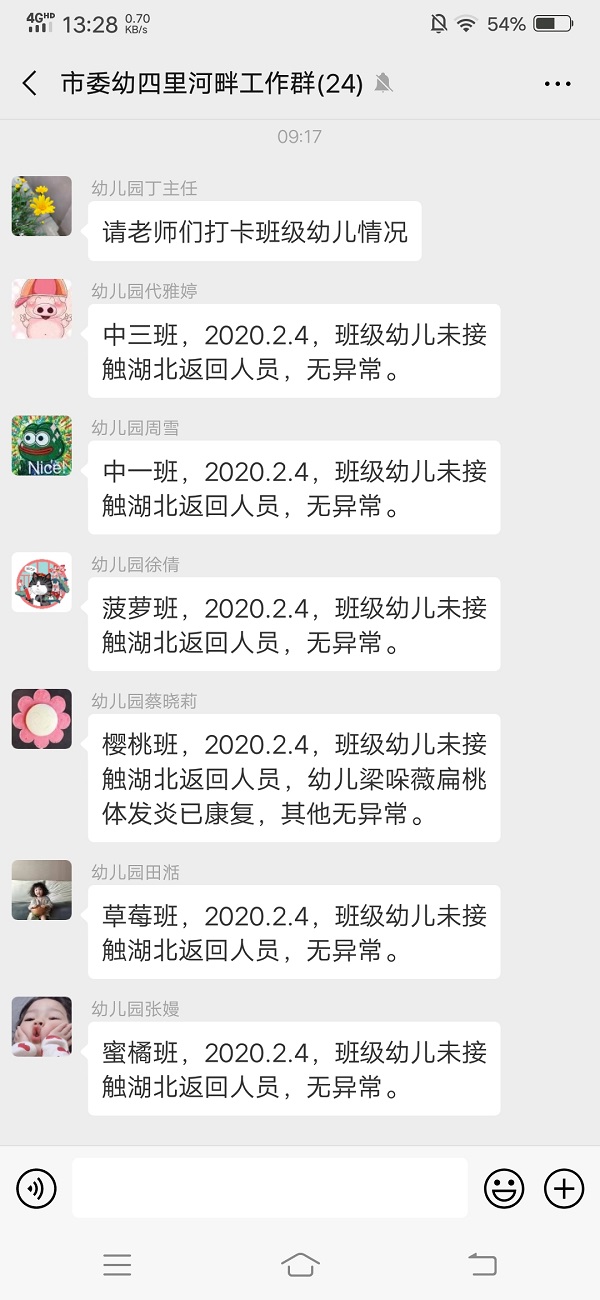This screenshot has width=600, height=1300.
Task: Open 幼儿园代雅婷's avatar profile
Action: (42, 309)
